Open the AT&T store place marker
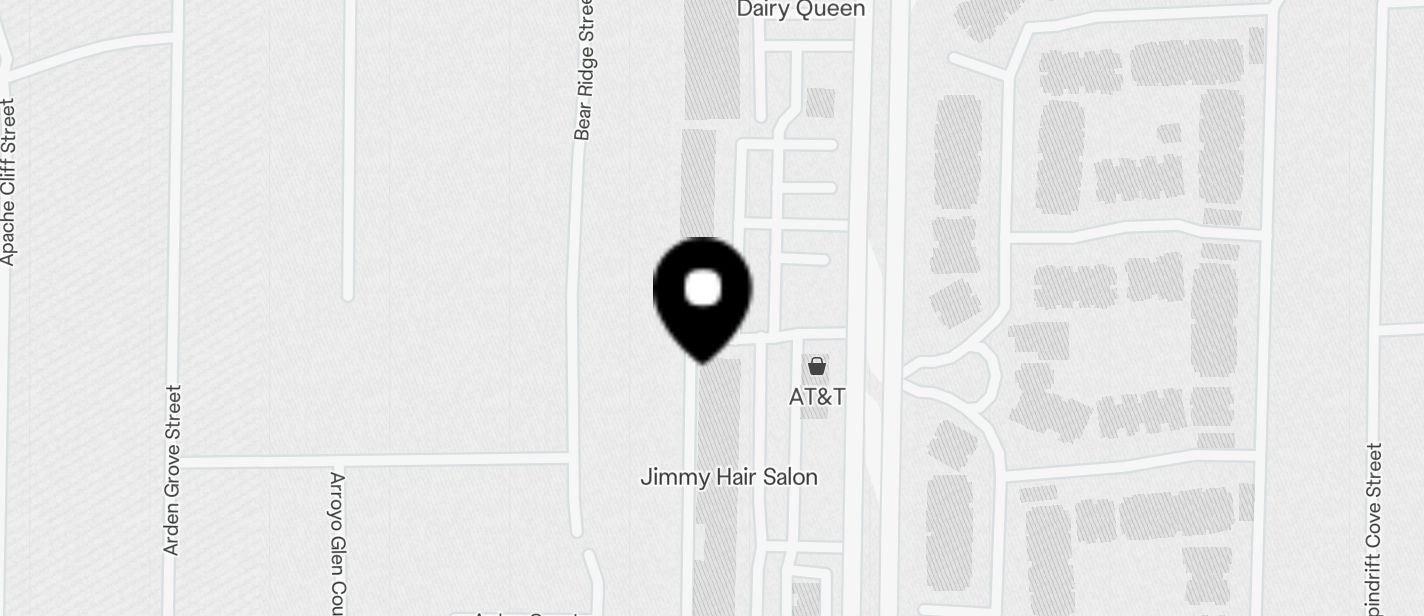 (817, 367)
